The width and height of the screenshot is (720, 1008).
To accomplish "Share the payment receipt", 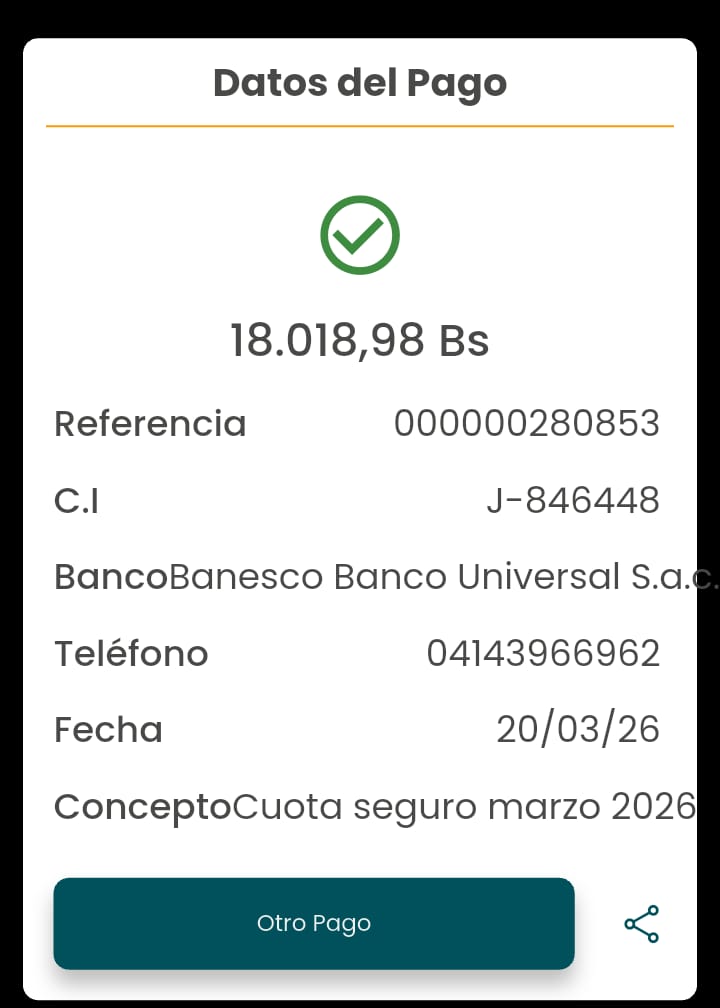I will (642, 924).
